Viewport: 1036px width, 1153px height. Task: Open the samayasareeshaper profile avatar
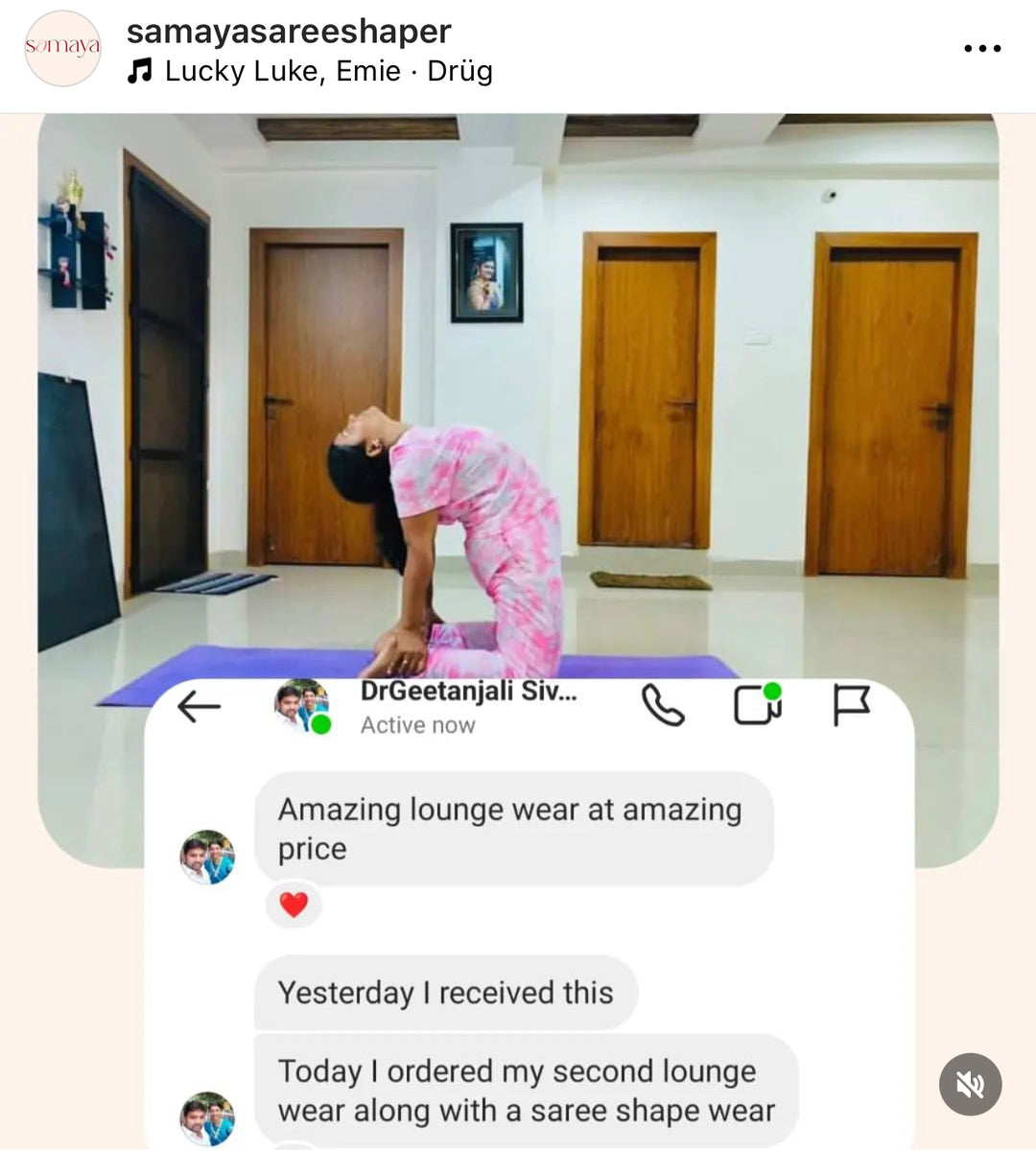(62, 49)
